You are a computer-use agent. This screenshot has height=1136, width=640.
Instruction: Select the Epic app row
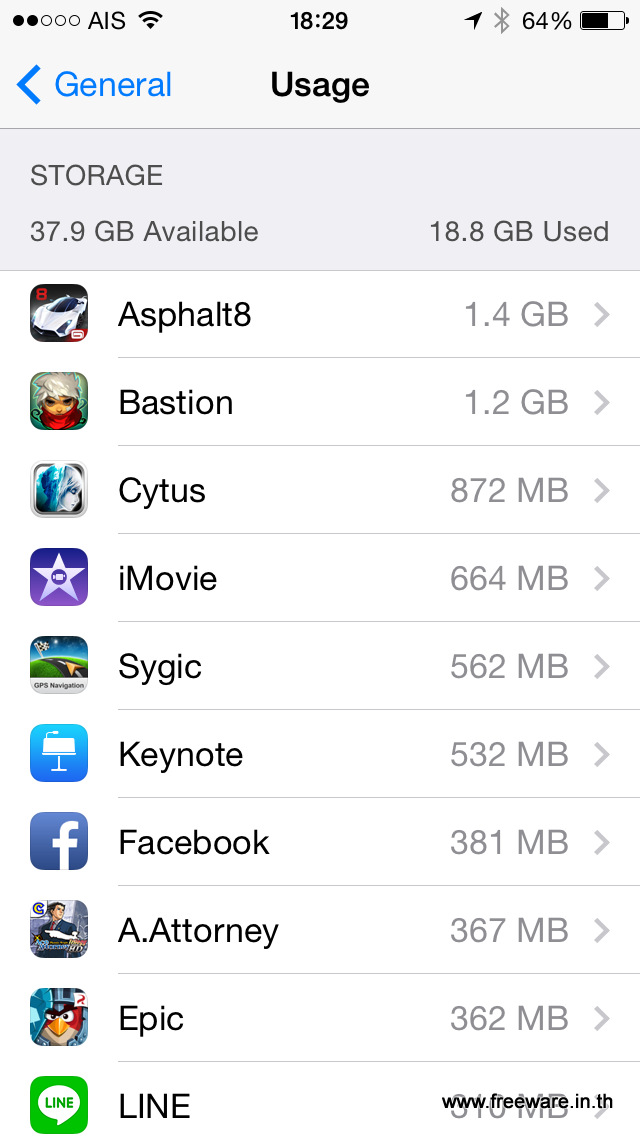pos(320,1019)
